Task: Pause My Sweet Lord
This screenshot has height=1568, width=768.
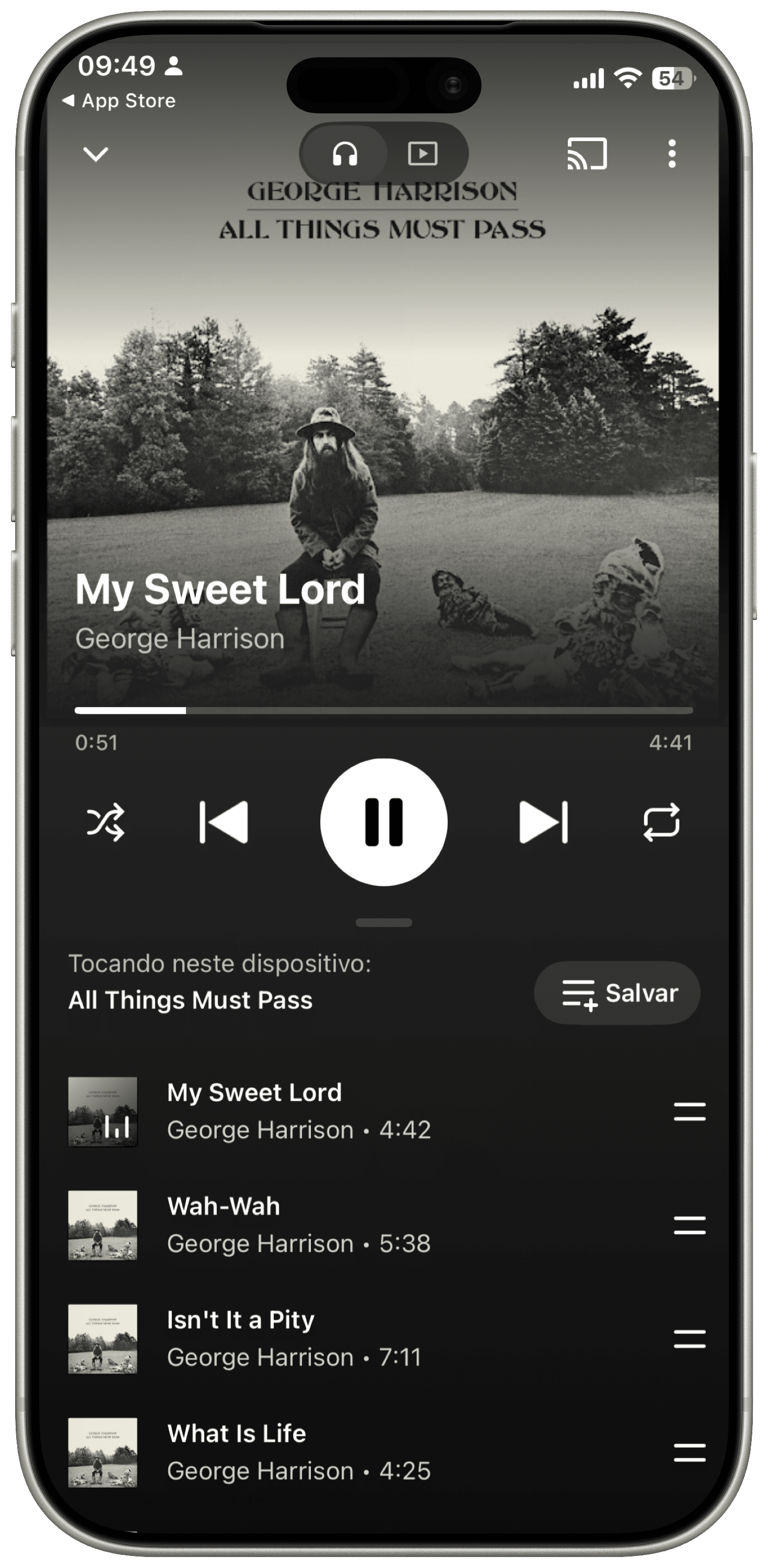Action: (383, 822)
